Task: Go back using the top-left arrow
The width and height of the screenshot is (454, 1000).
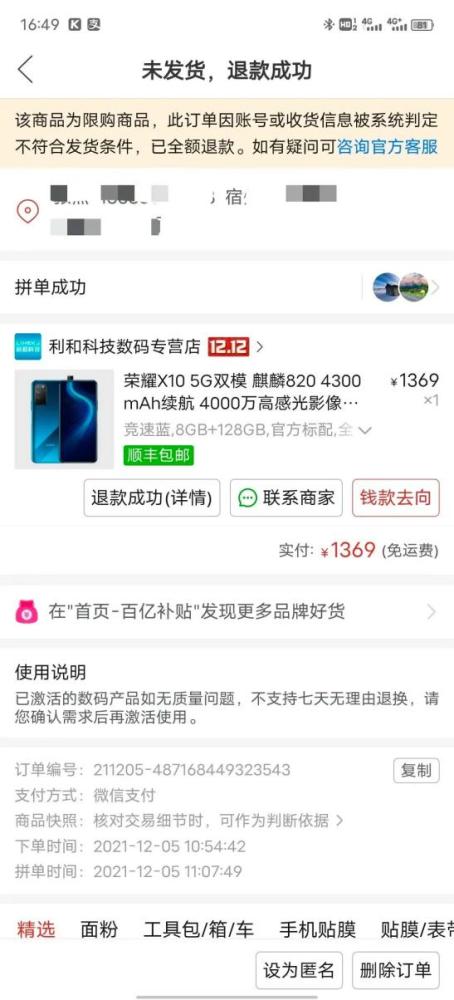Action: pyautogui.click(x=25, y=70)
